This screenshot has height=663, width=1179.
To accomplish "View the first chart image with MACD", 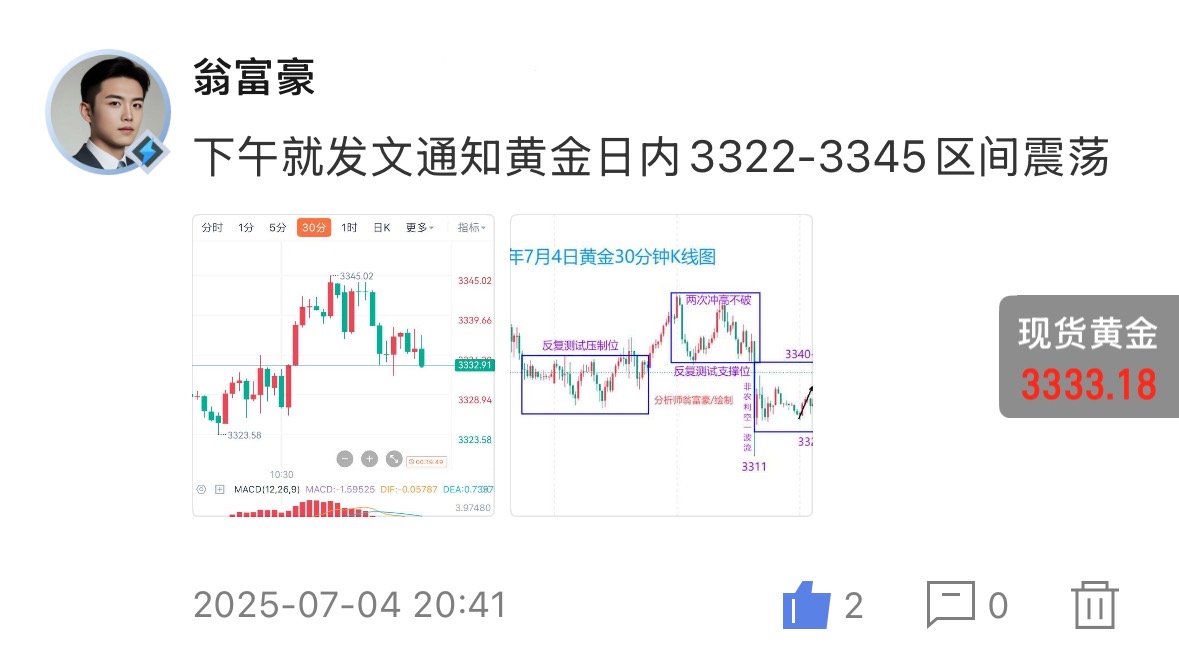I will click(343, 365).
